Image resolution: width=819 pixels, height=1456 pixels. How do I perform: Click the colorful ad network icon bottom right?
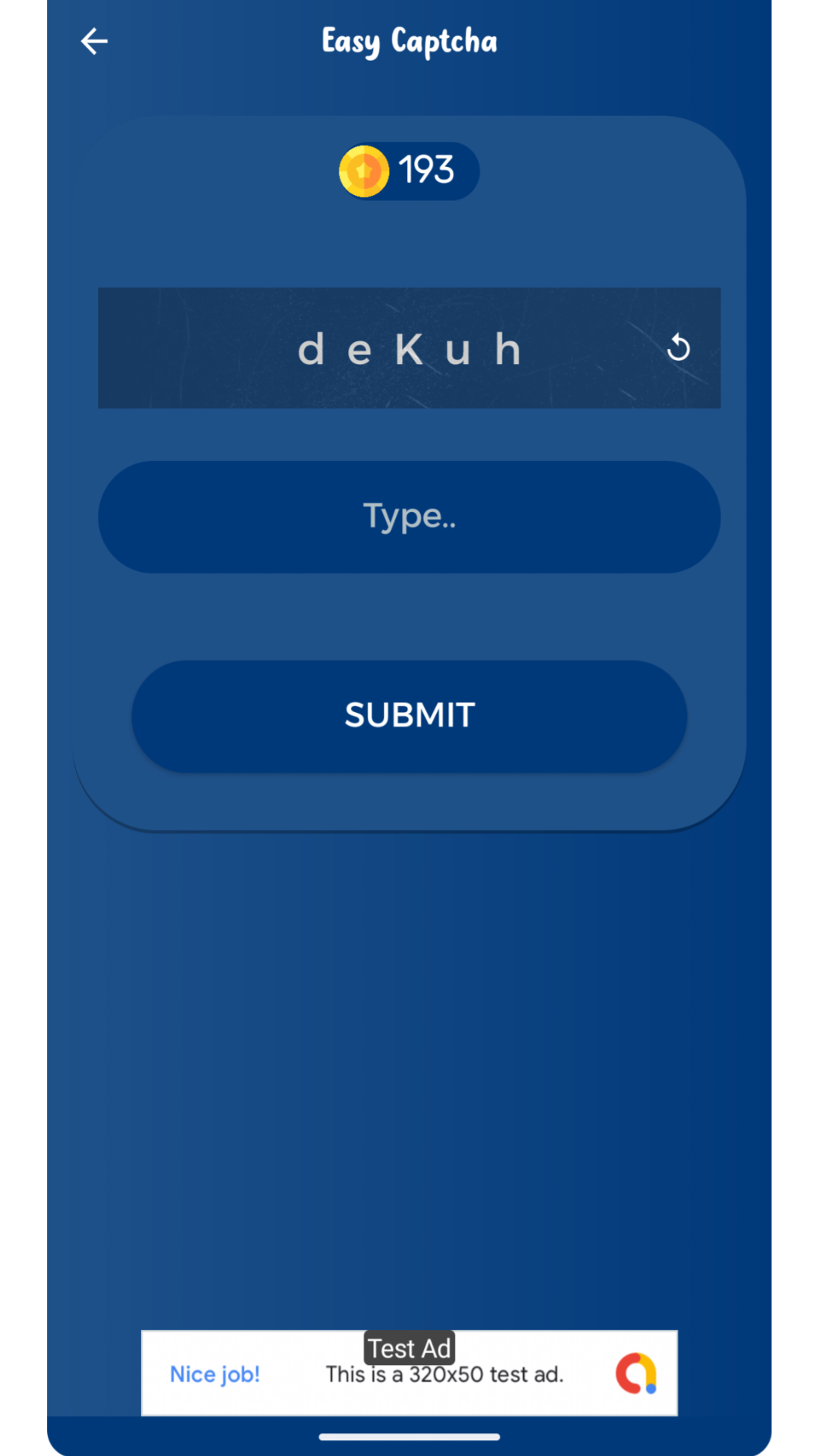tap(638, 1375)
